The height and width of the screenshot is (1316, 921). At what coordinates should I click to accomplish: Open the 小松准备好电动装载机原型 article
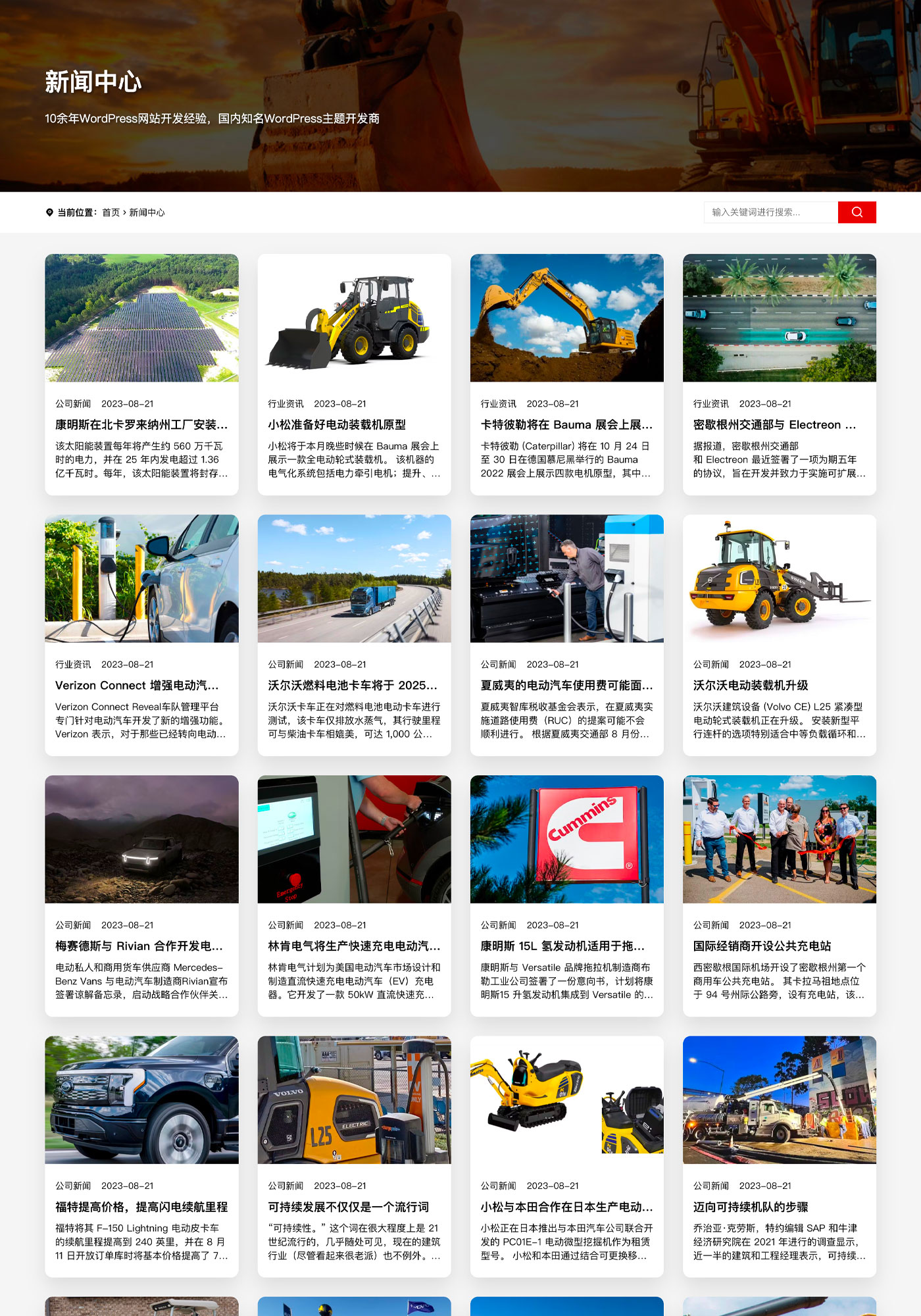[x=337, y=425]
